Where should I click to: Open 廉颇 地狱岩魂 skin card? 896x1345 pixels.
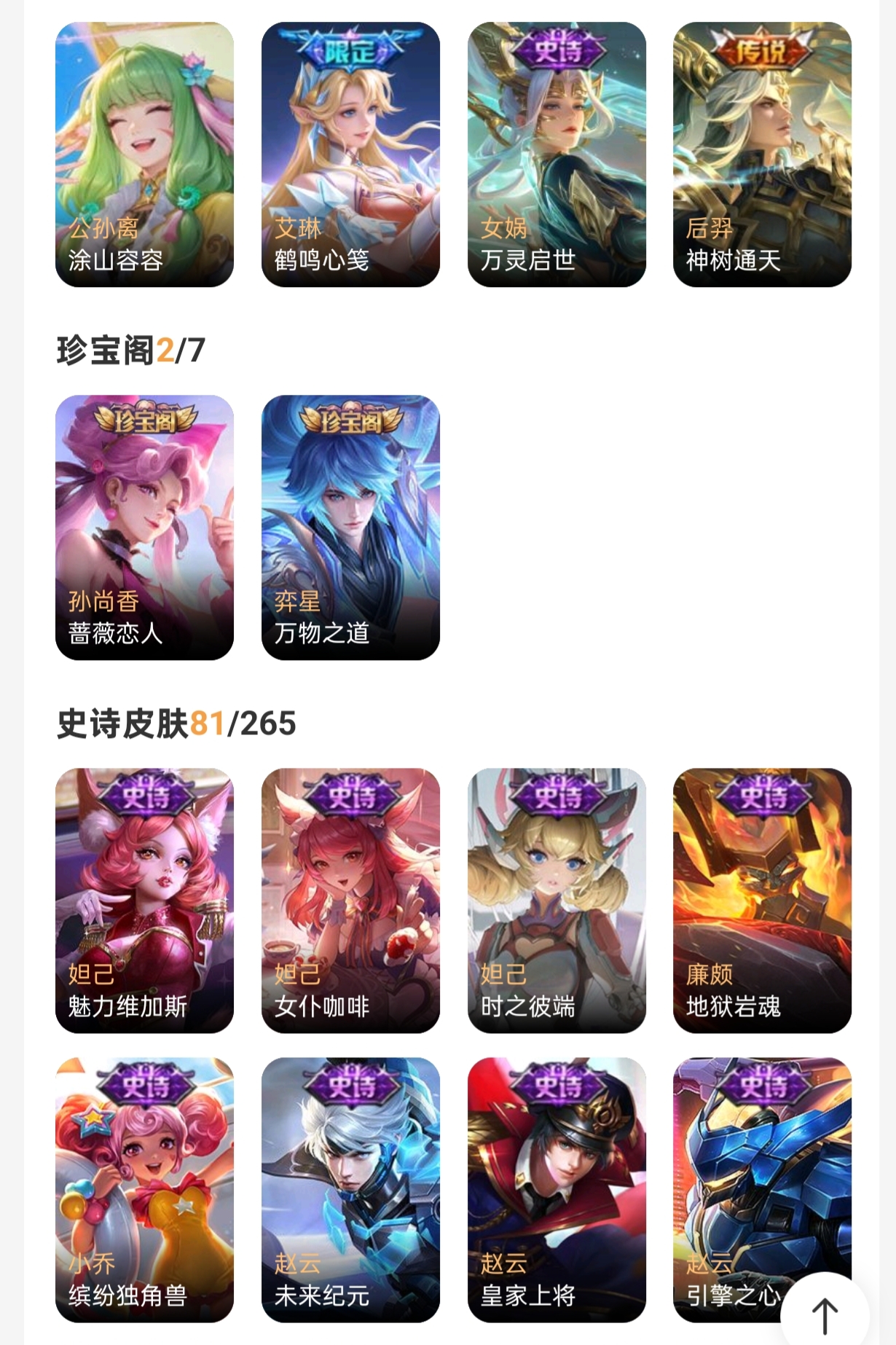762,901
